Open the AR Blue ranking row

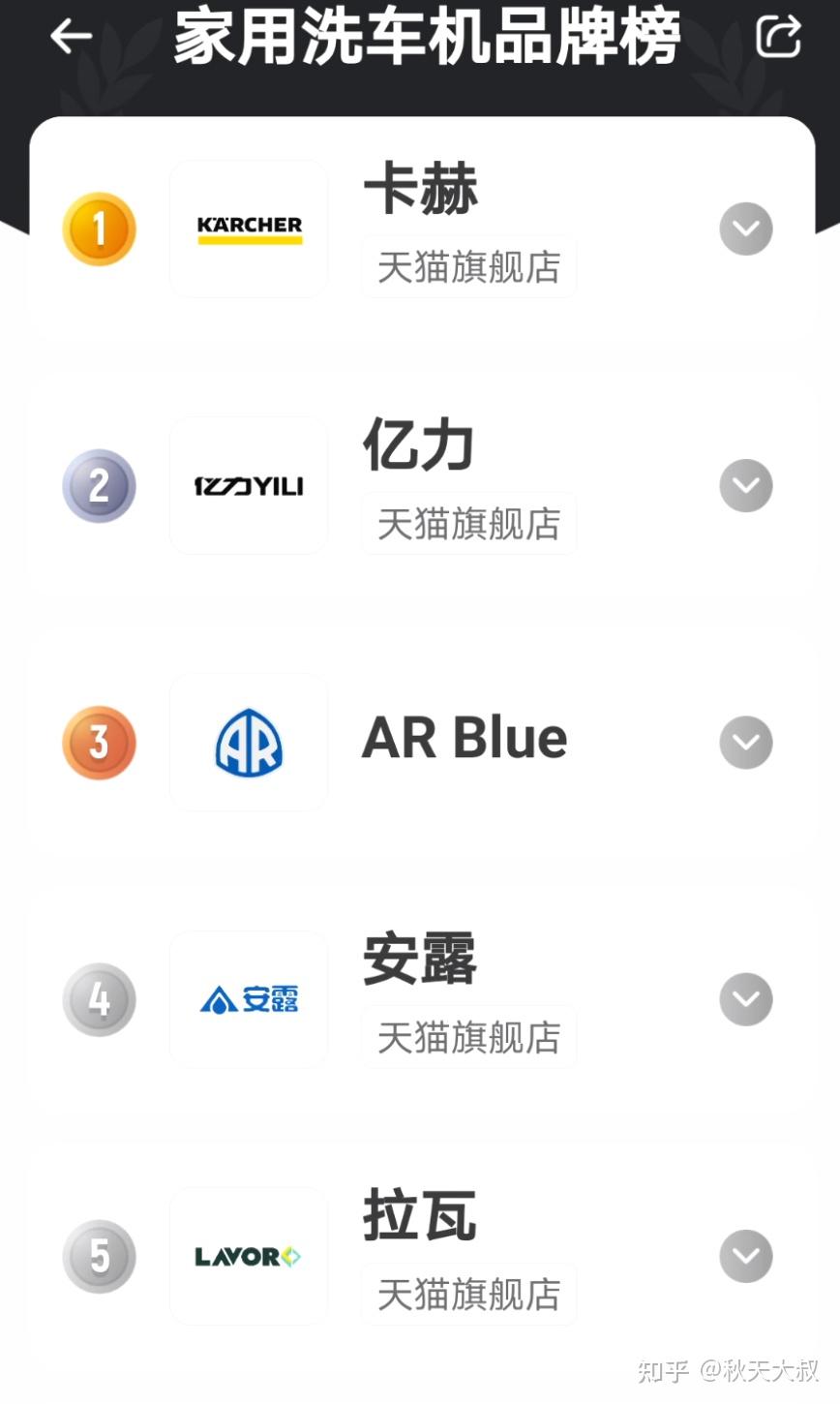pos(465,740)
